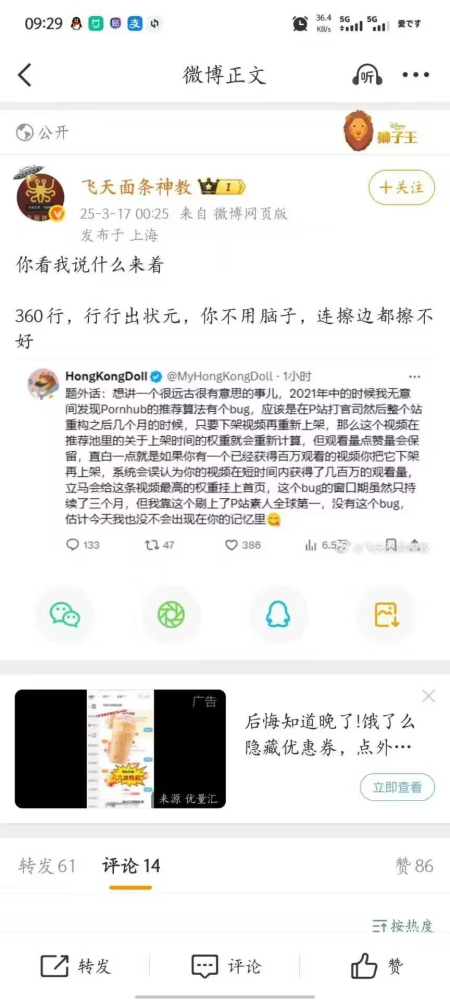The image size is (450, 1000).
Task: Open the three-dot overflow menu
Action: pos(416,75)
